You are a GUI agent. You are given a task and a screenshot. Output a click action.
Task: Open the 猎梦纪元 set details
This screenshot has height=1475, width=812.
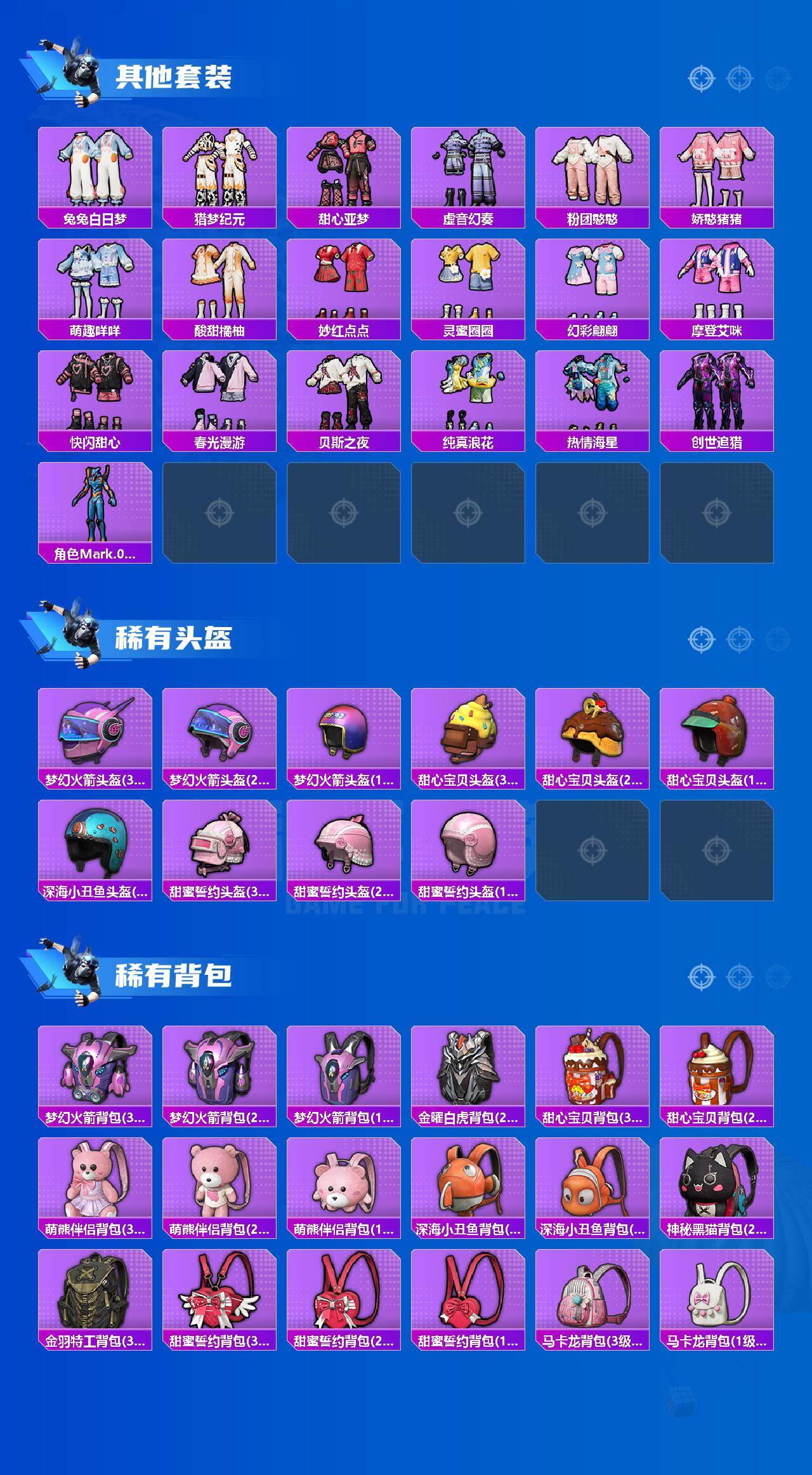(x=220, y=171)
